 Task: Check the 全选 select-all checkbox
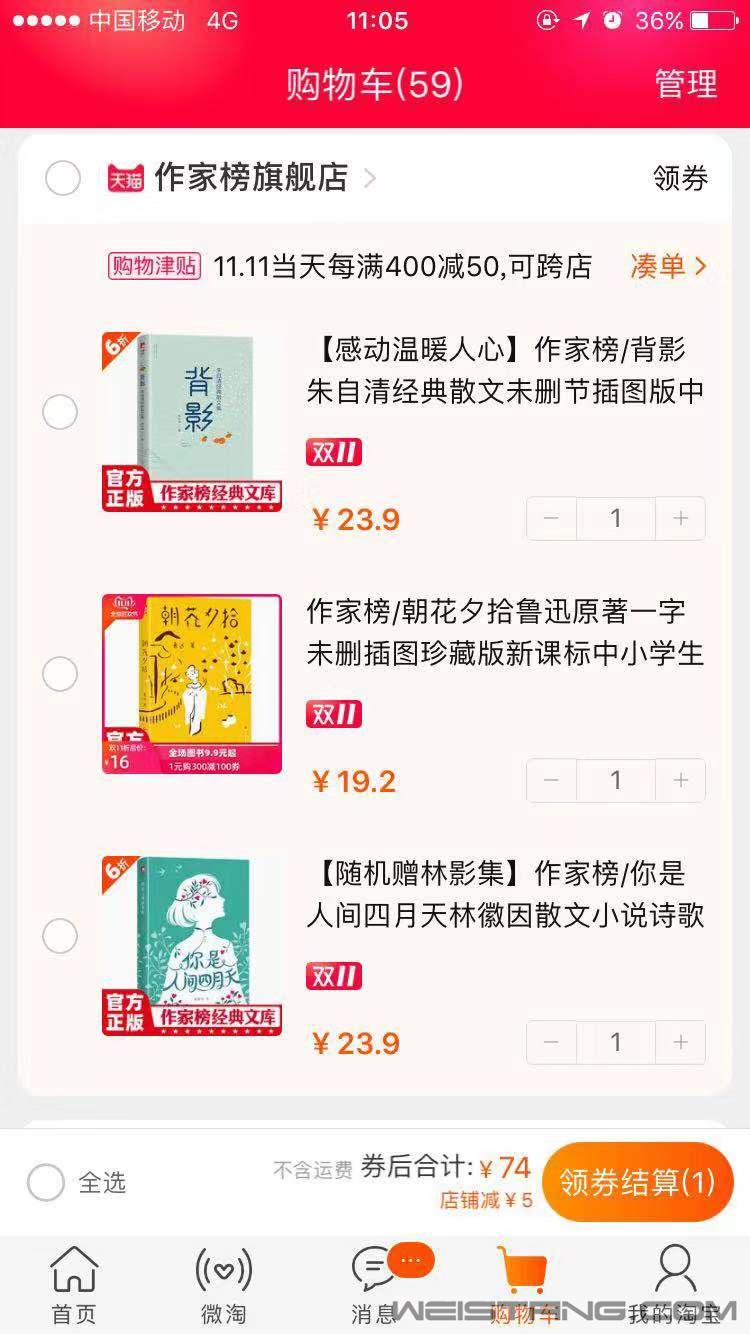(x=46, y=1183)
